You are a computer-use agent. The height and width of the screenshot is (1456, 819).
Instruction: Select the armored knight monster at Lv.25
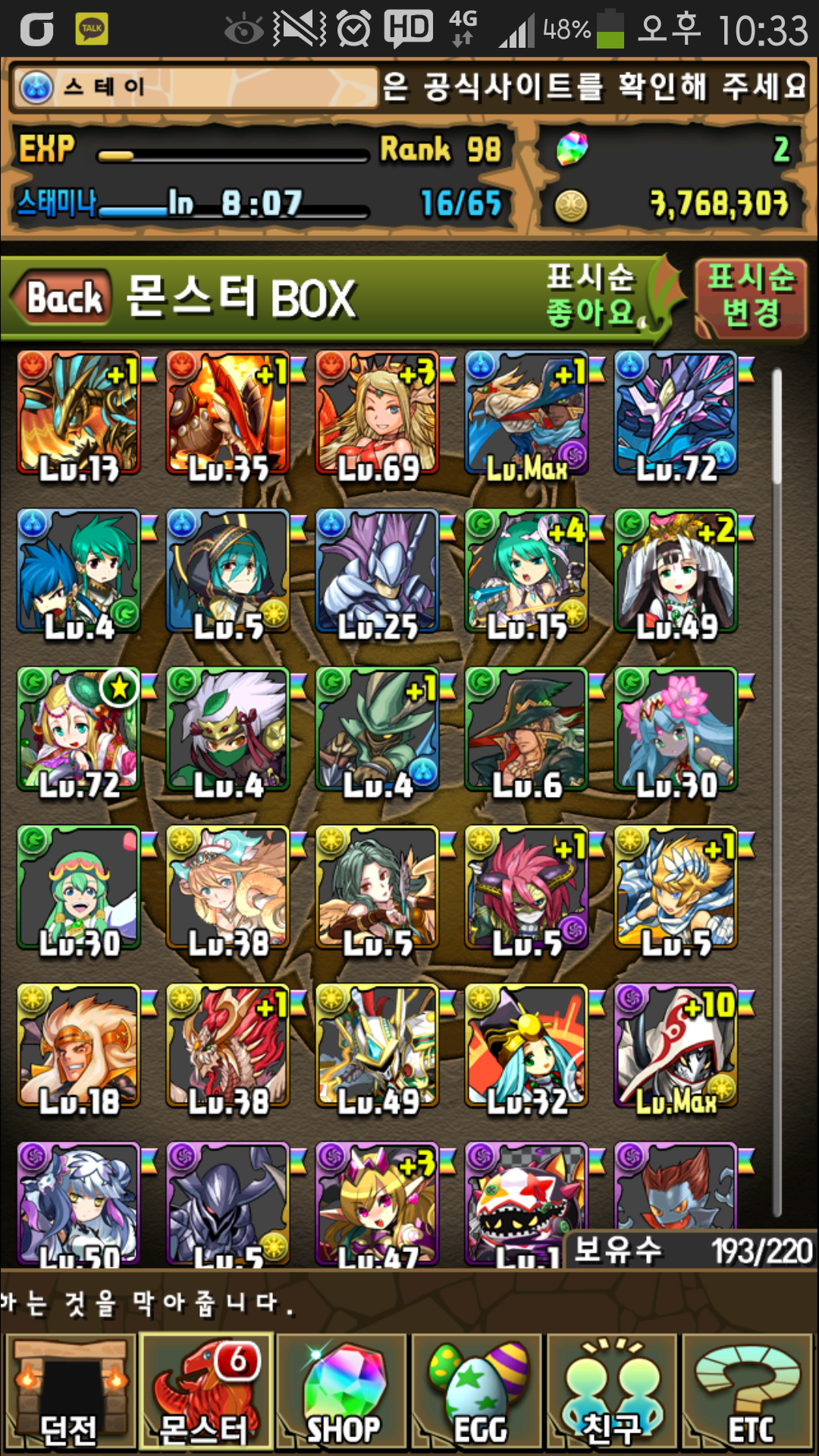pos(378,571)
